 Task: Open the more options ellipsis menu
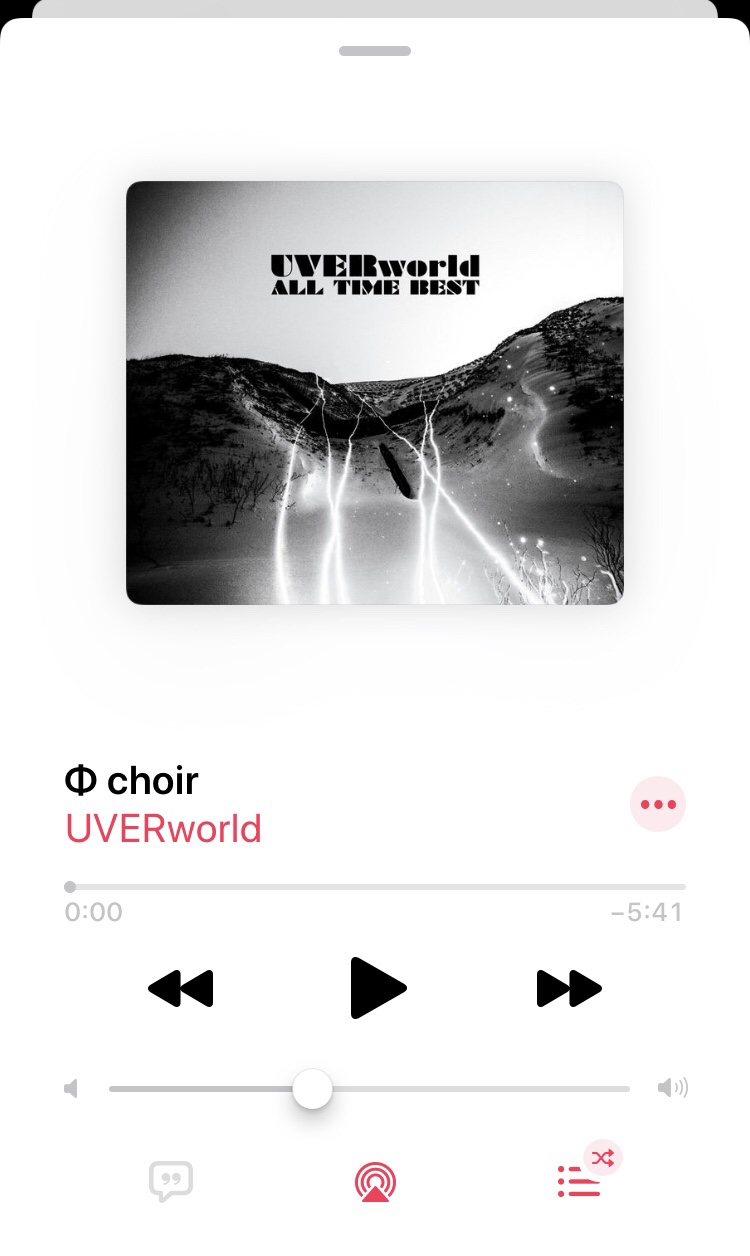(658, 804)
